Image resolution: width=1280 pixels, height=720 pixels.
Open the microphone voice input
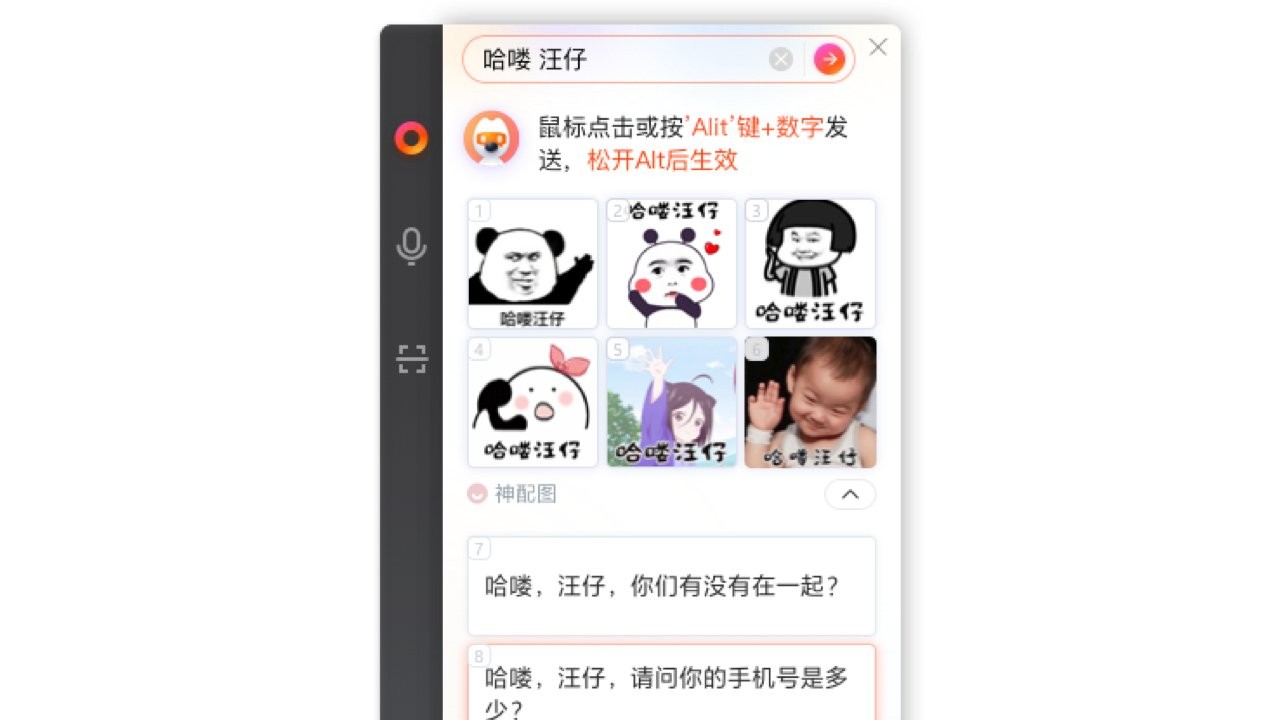(x=411, y=246)
